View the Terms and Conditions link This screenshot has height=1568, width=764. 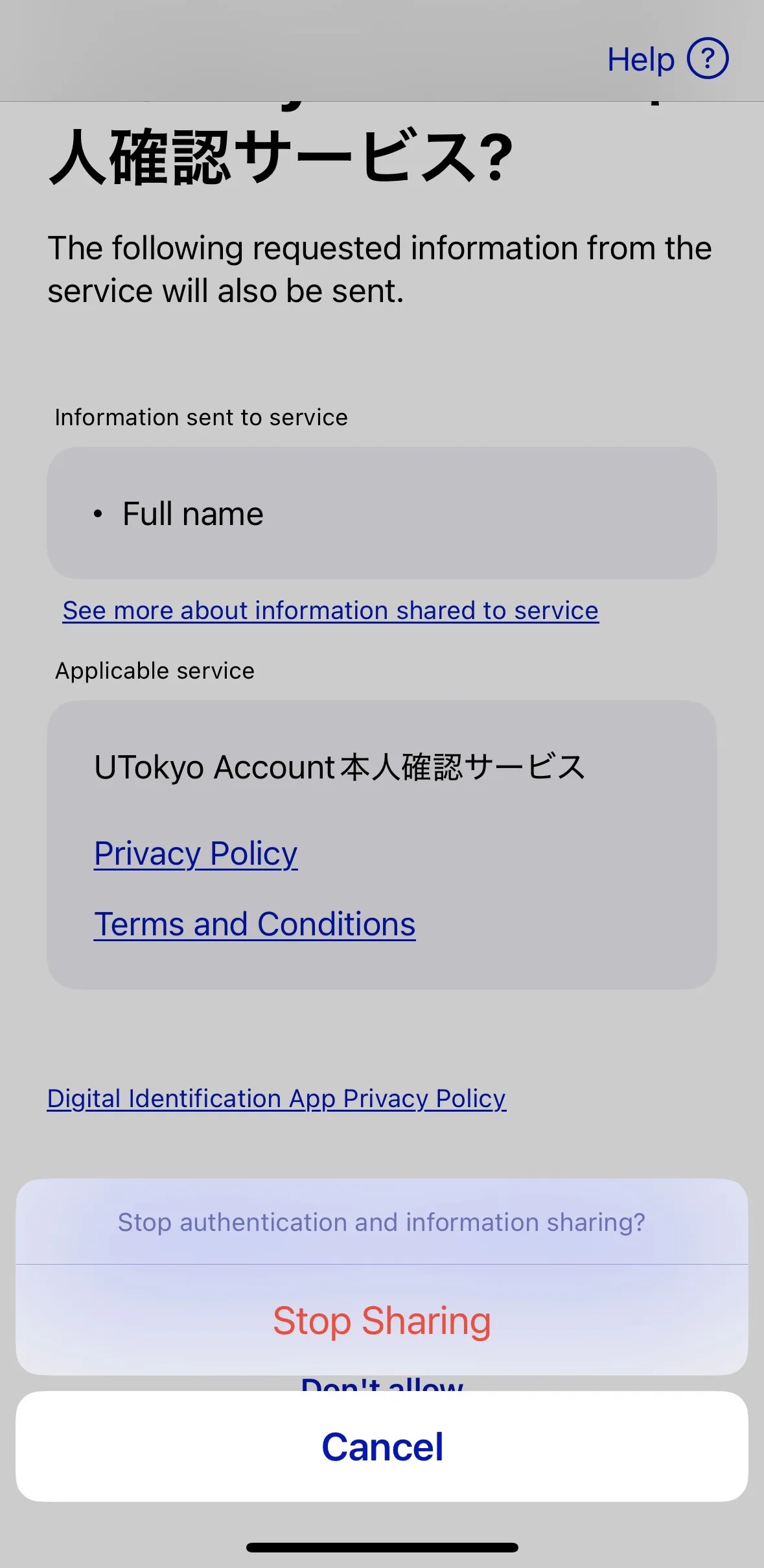255,924
